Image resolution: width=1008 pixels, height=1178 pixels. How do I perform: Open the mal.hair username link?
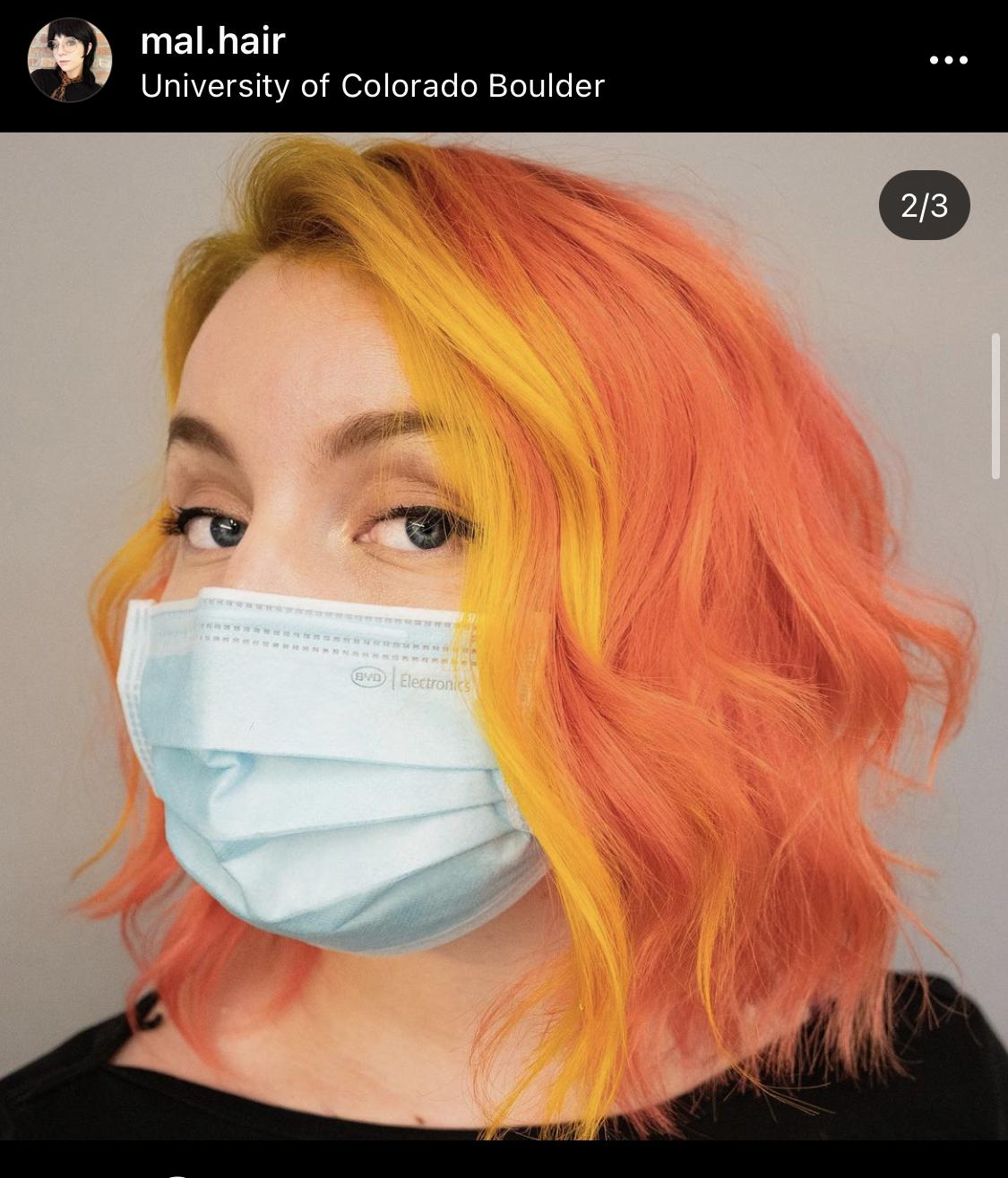pos(212,40)
